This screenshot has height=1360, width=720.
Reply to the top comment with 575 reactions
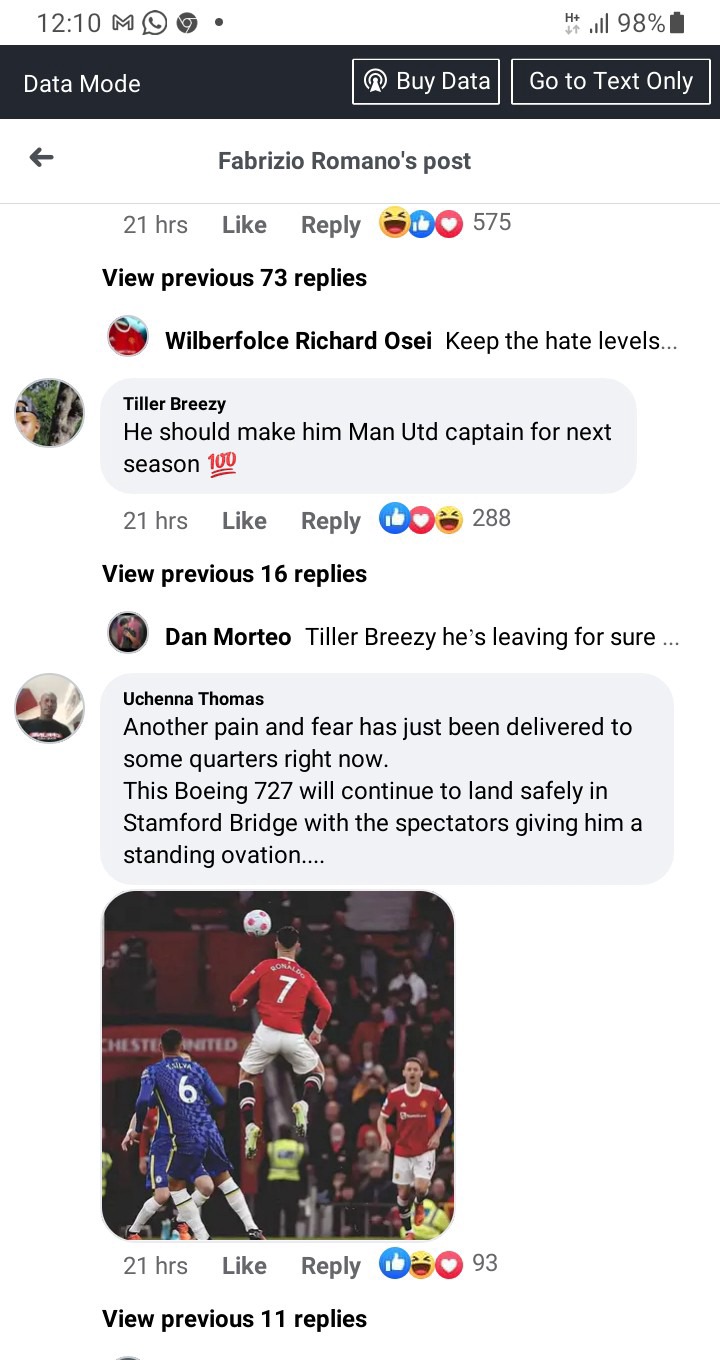(330, 225)
